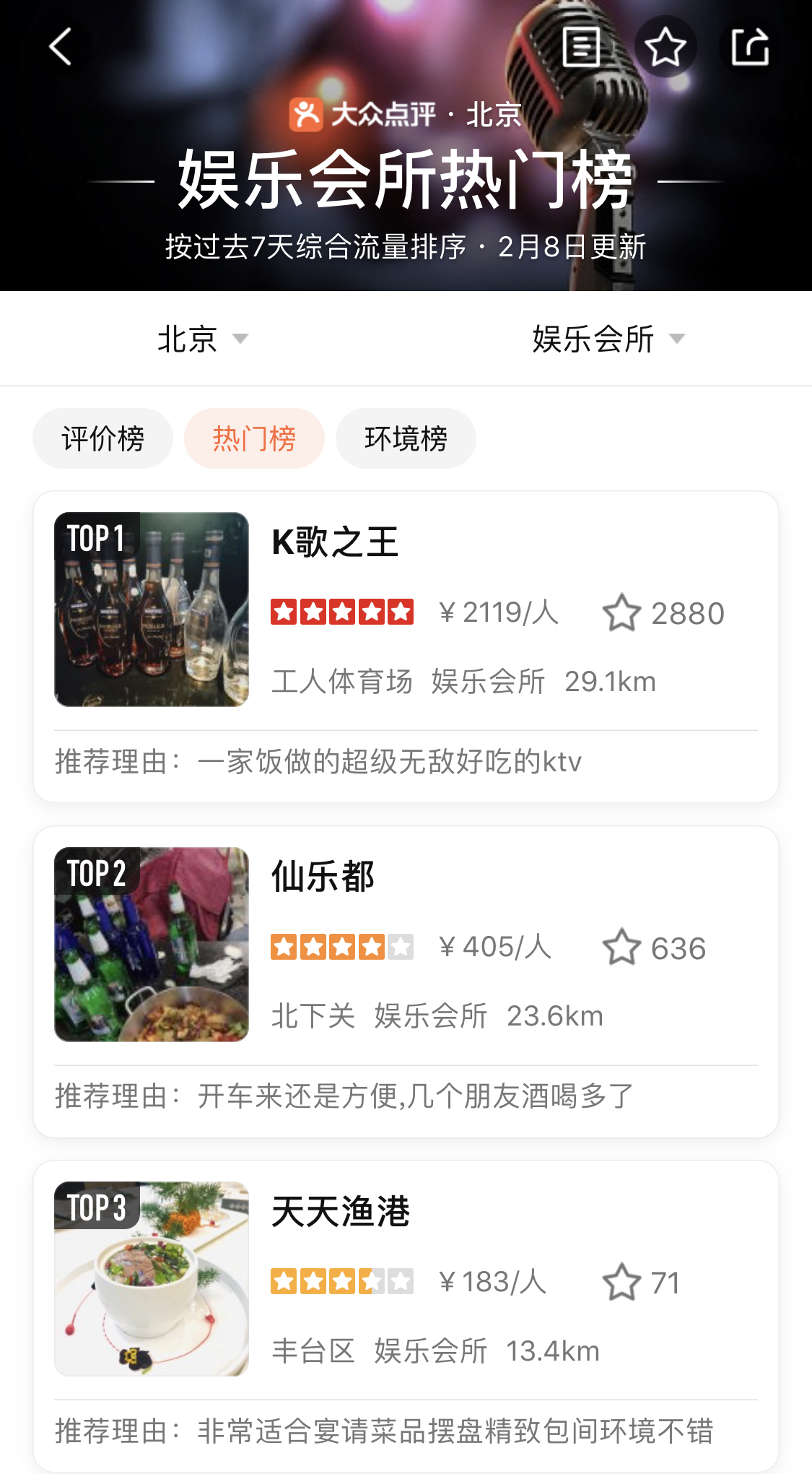Select the 热门榜 tab
Image resolution: width=812 pixels, height=1474 pixels.
click(x=254, y=438)
